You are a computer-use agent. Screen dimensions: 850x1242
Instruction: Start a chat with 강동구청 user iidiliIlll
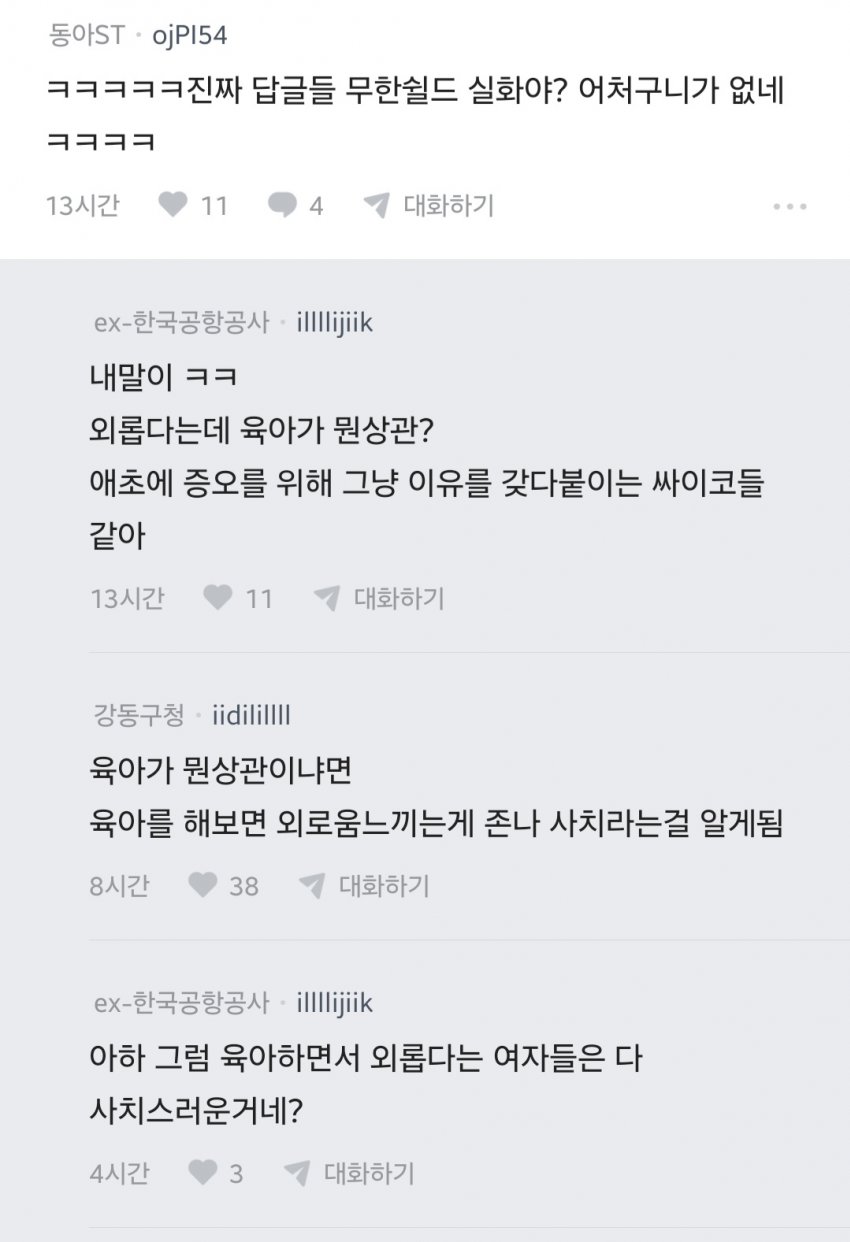coord(365,885)
